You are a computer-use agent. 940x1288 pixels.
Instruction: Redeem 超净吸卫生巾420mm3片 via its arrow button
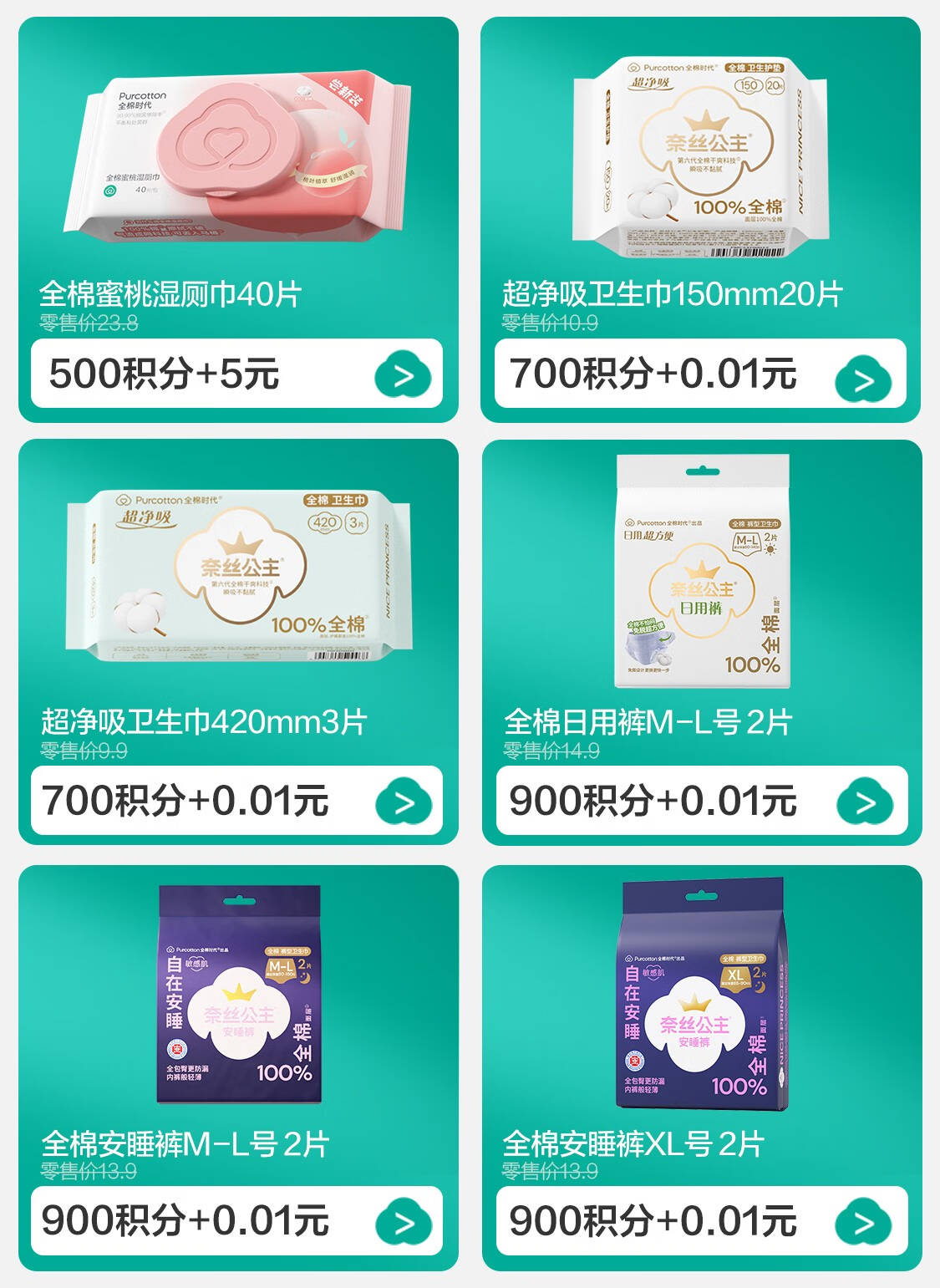click(404, 802)
